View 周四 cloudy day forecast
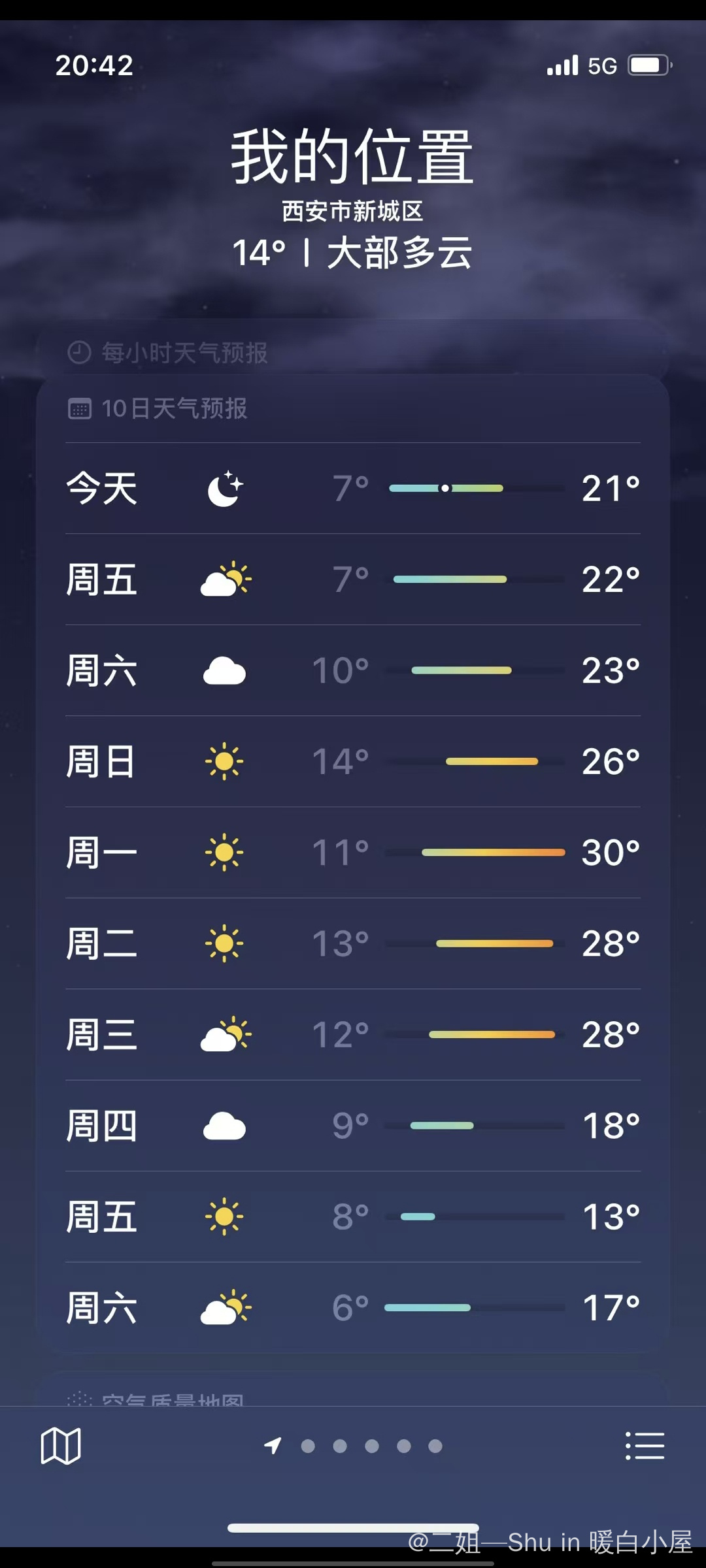The height and width of the screenshot is (1568, 706). (x=353, y=1126)
